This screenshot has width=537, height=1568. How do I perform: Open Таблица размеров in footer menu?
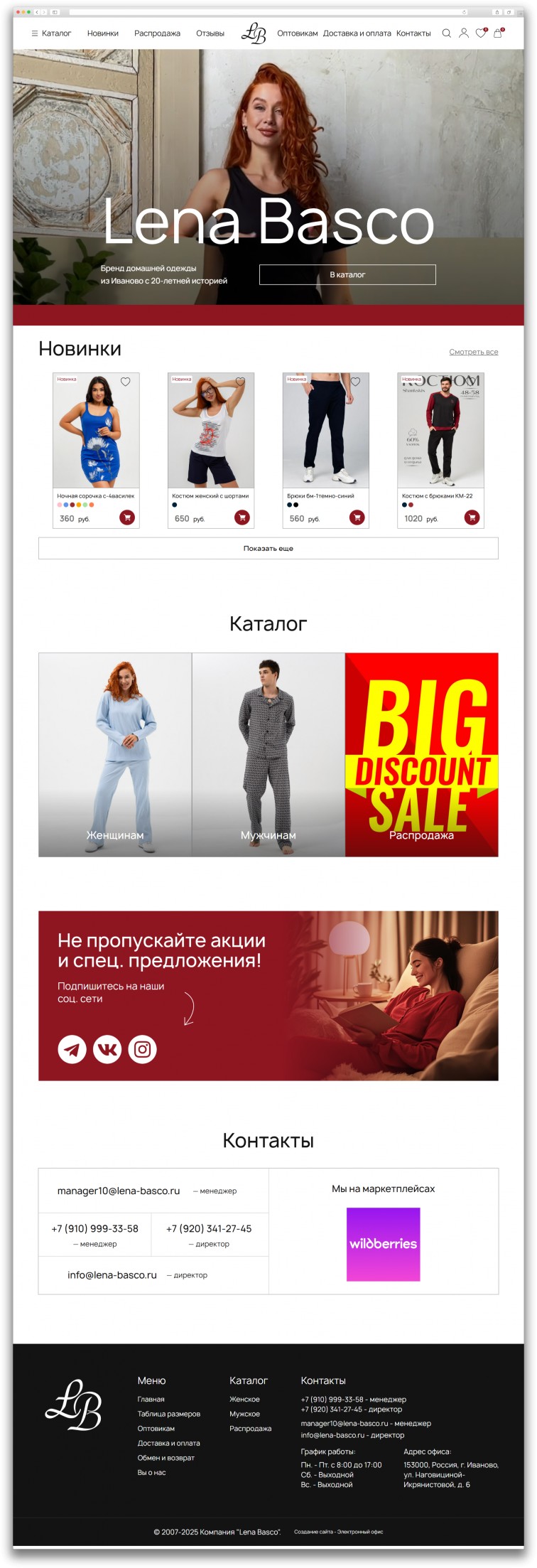pyautogui.click(x=168, y=1414)
